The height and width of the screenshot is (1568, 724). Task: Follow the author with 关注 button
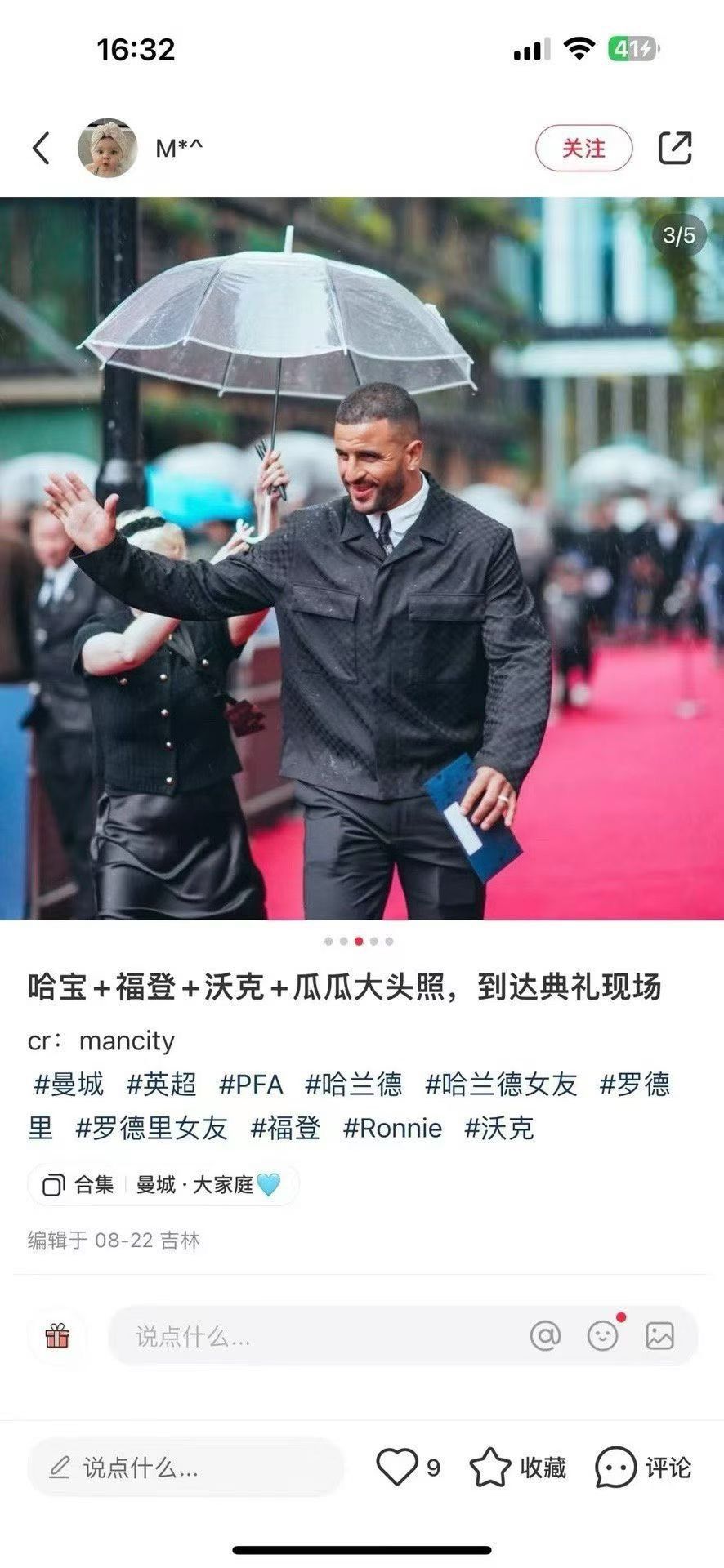click(x=583, y=149)
